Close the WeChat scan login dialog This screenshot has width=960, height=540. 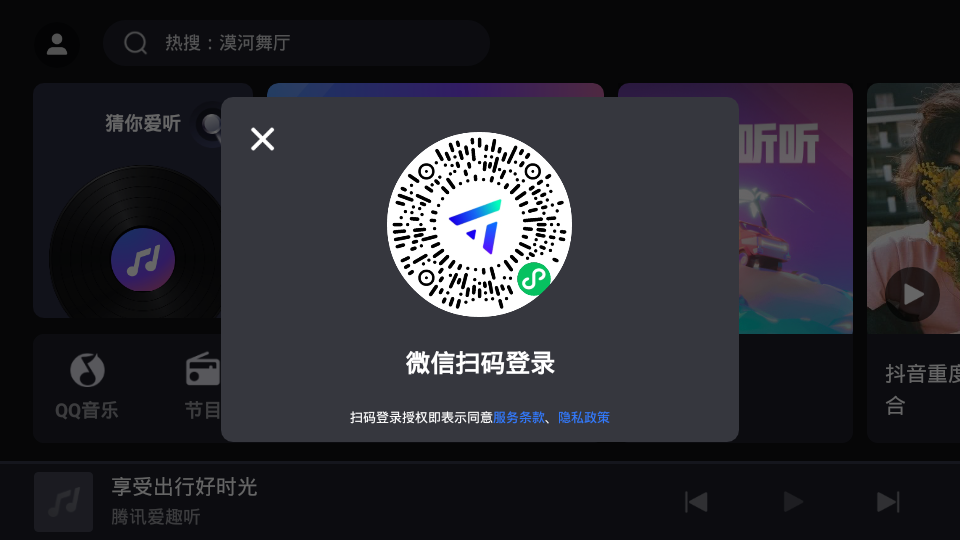point(262,139)
